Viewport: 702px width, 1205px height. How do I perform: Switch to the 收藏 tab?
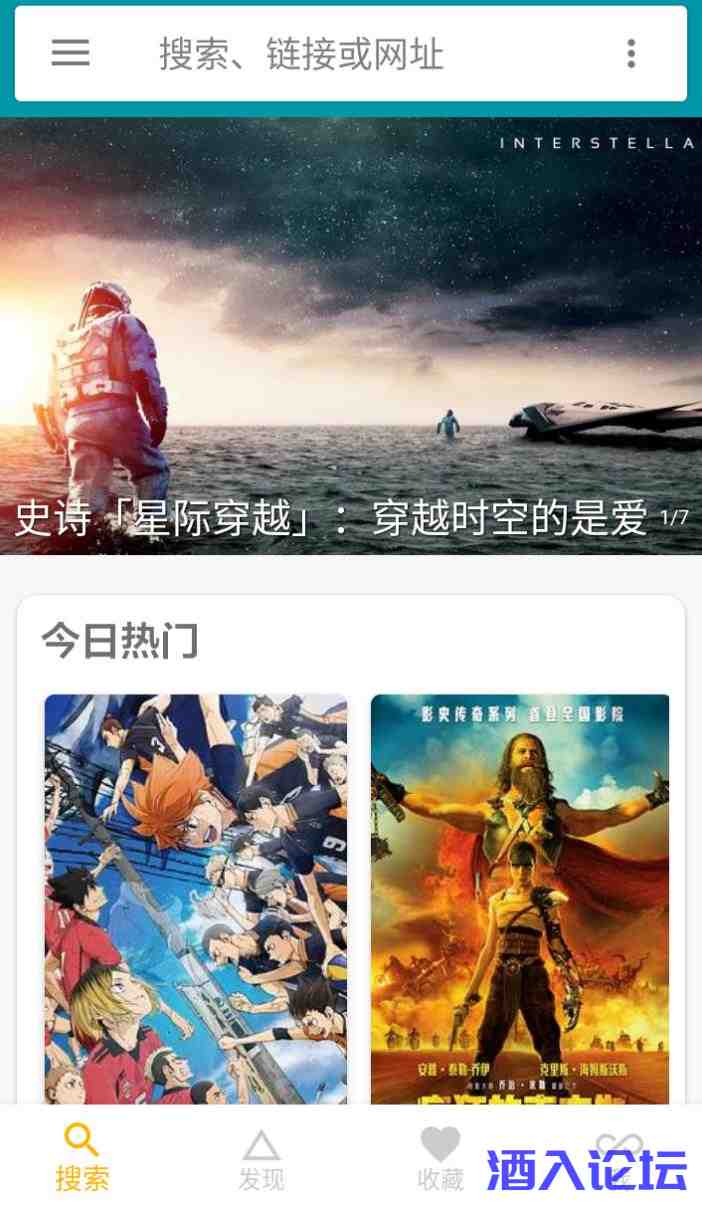[440, 1158]
